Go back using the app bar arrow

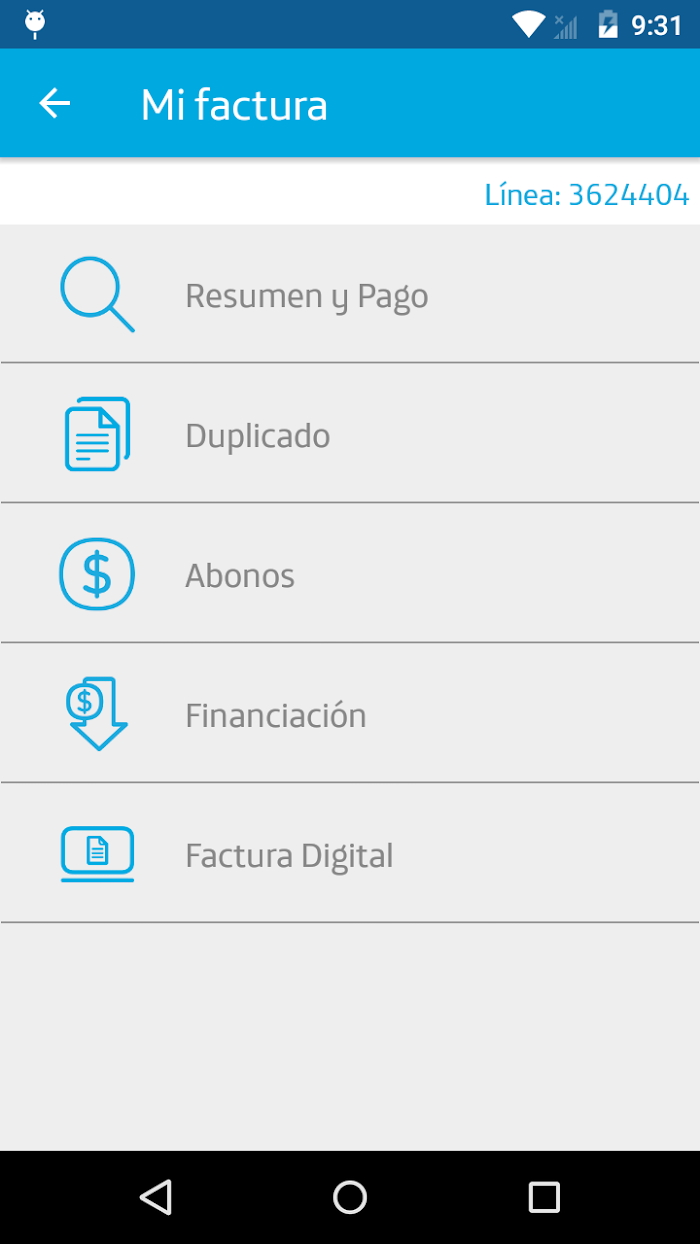point(55,103)
